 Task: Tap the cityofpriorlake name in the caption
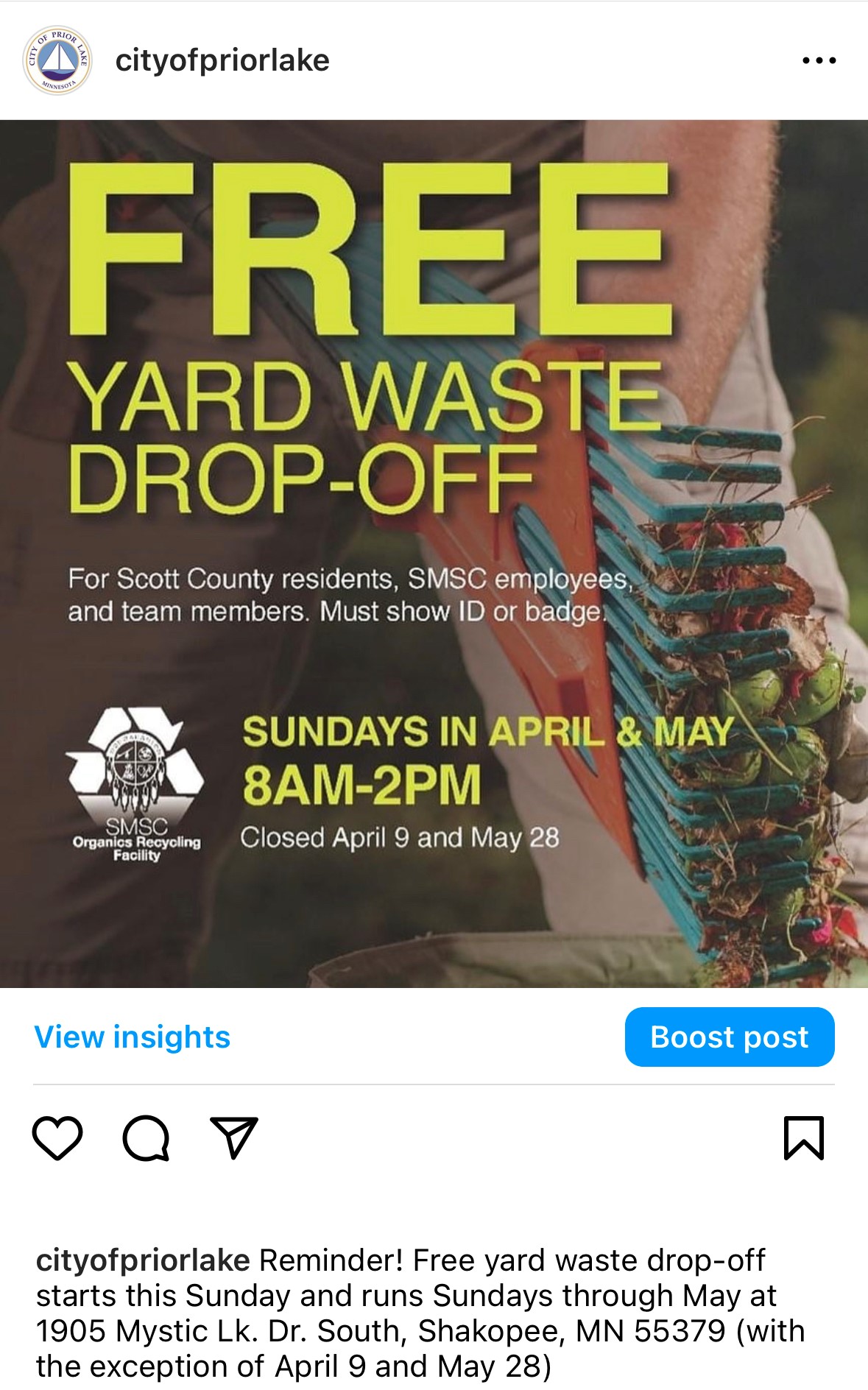tap(143, 1261)
